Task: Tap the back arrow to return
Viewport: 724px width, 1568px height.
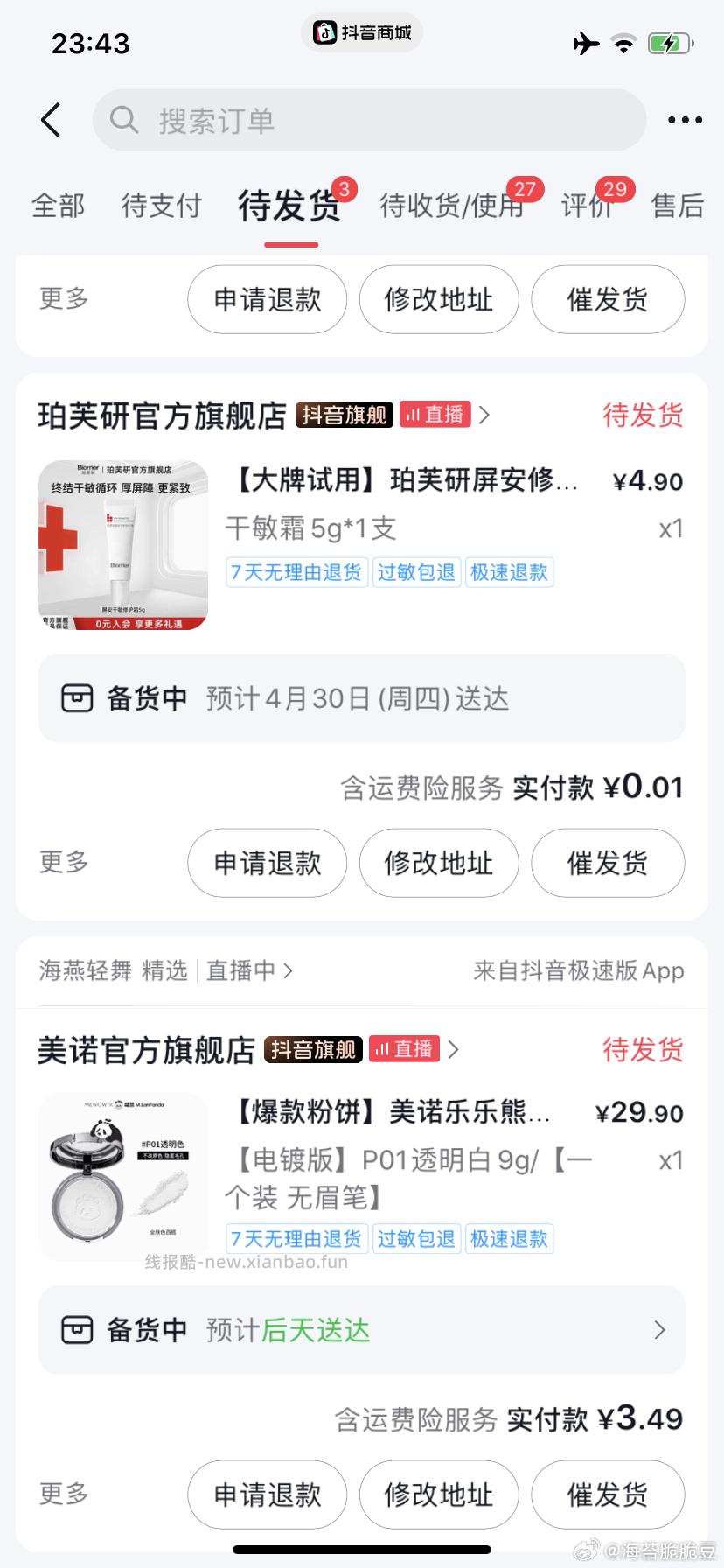Action: tap(50, 120)
